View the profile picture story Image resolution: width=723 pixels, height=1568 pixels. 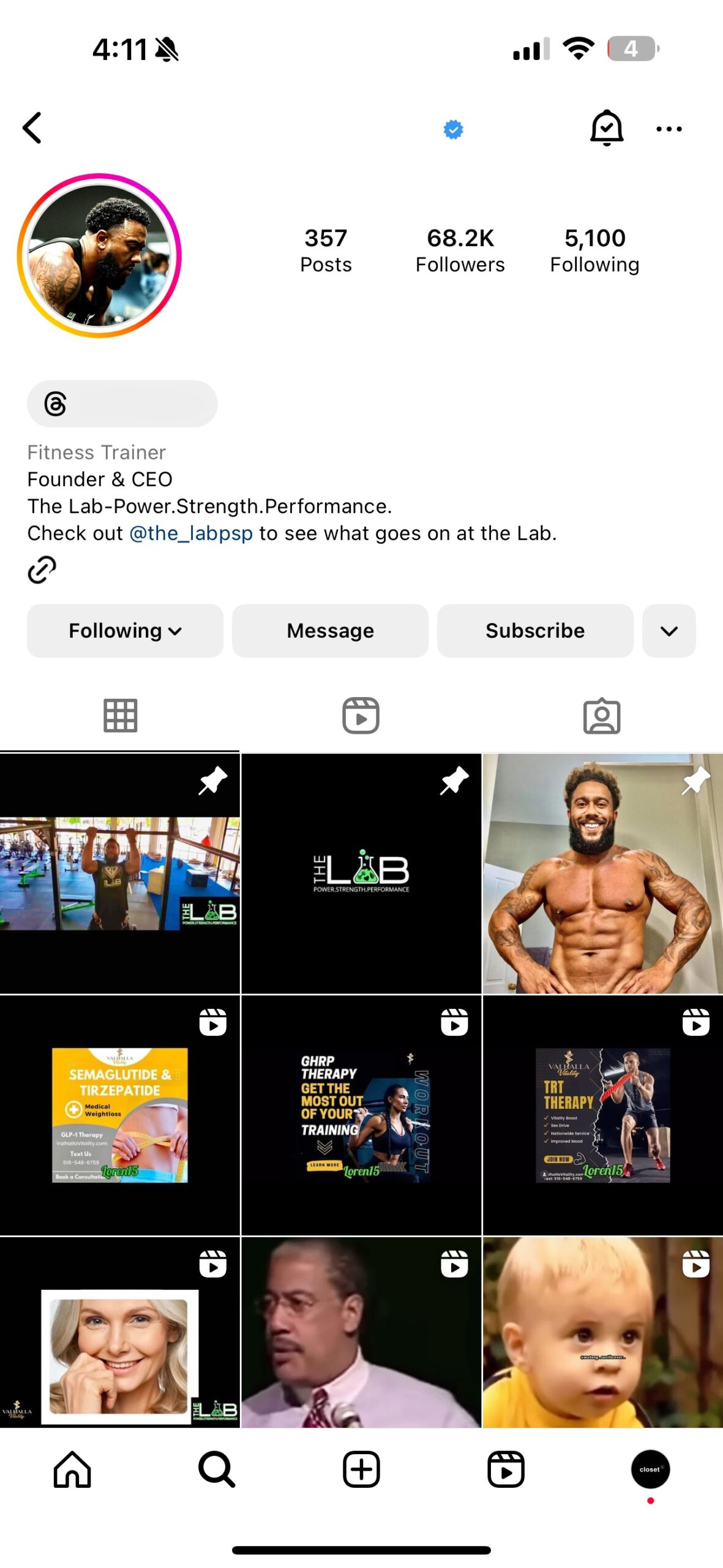pyautogui.click(x=100, y=255)
